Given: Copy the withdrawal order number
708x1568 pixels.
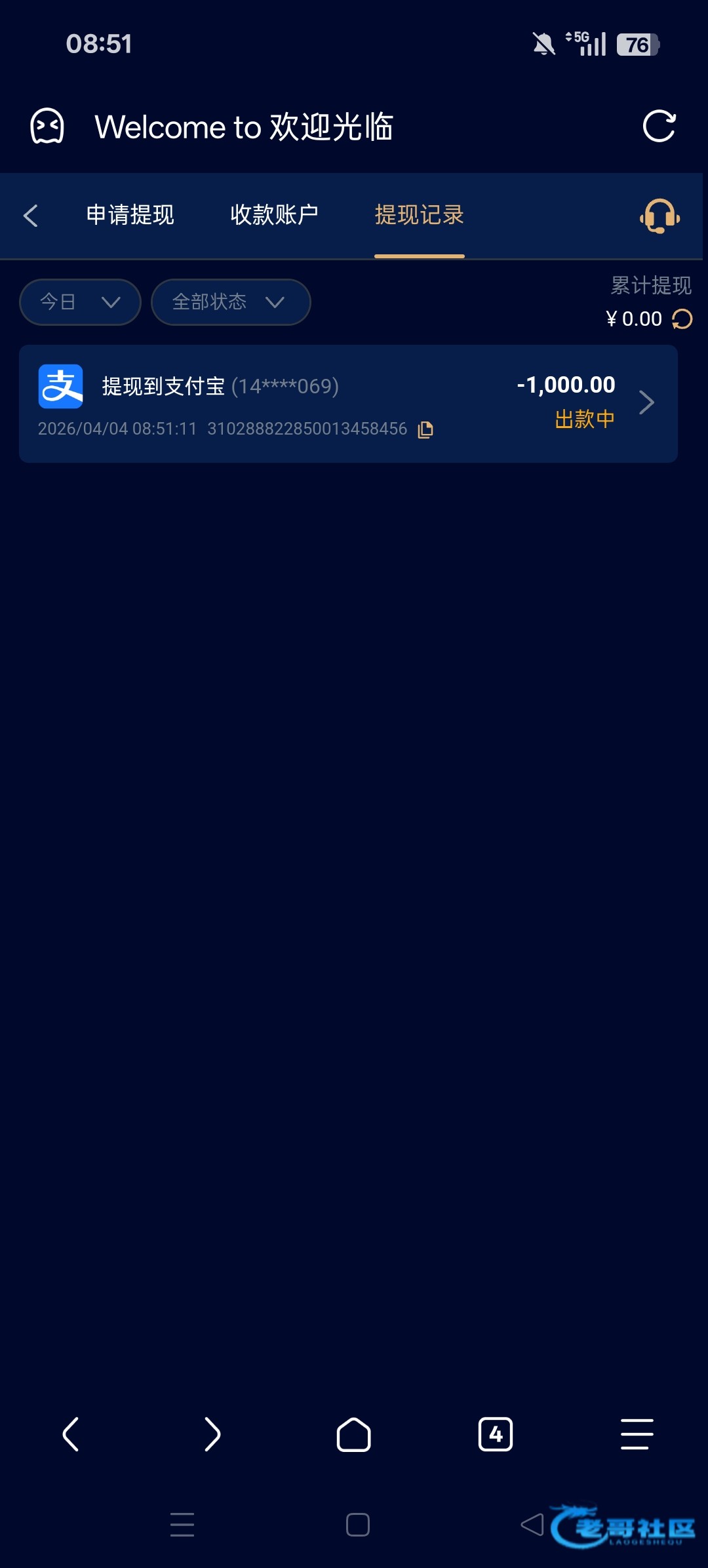Looking at the screenshot, I should [x=425, y=430].
